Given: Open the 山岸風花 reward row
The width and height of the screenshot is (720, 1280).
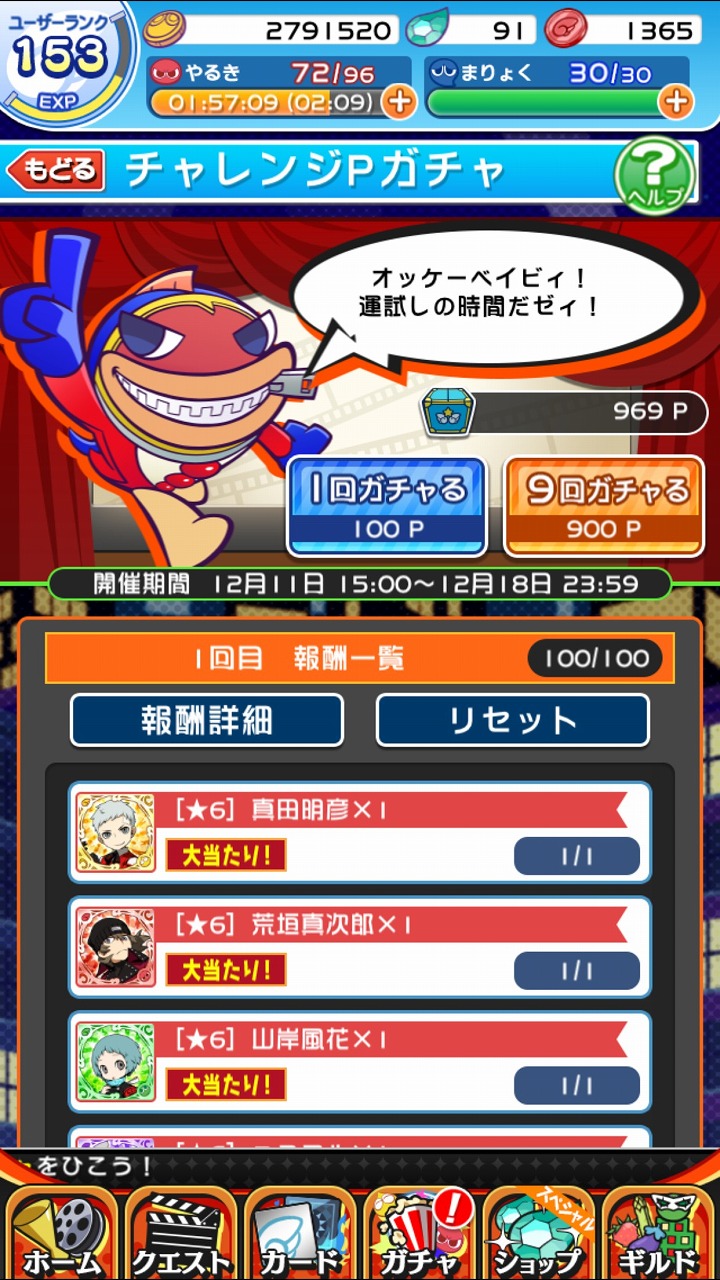Looking at the screenshot, I should click(x=360, y=1062).
